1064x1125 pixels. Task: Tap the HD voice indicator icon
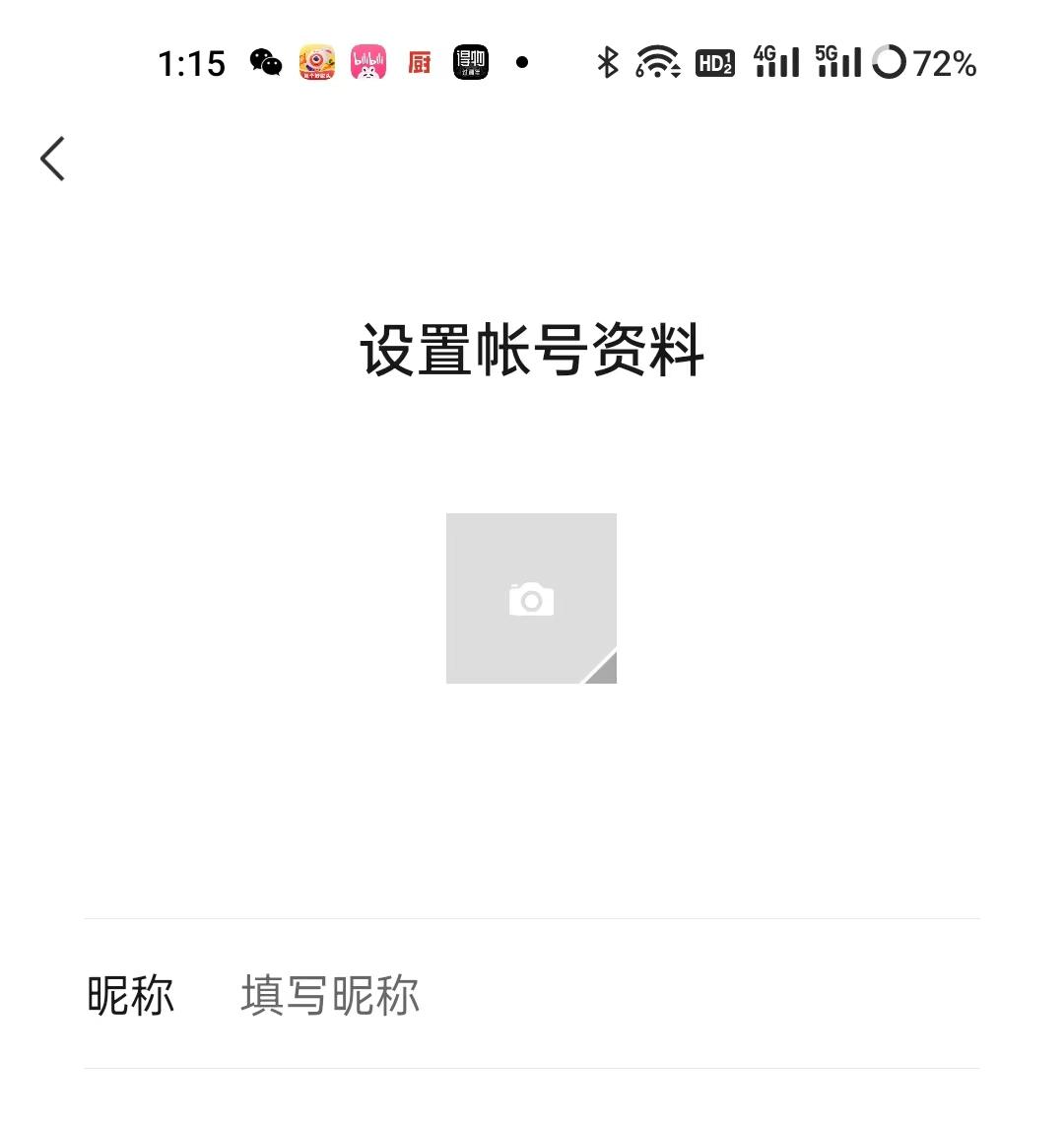(714, 62)
